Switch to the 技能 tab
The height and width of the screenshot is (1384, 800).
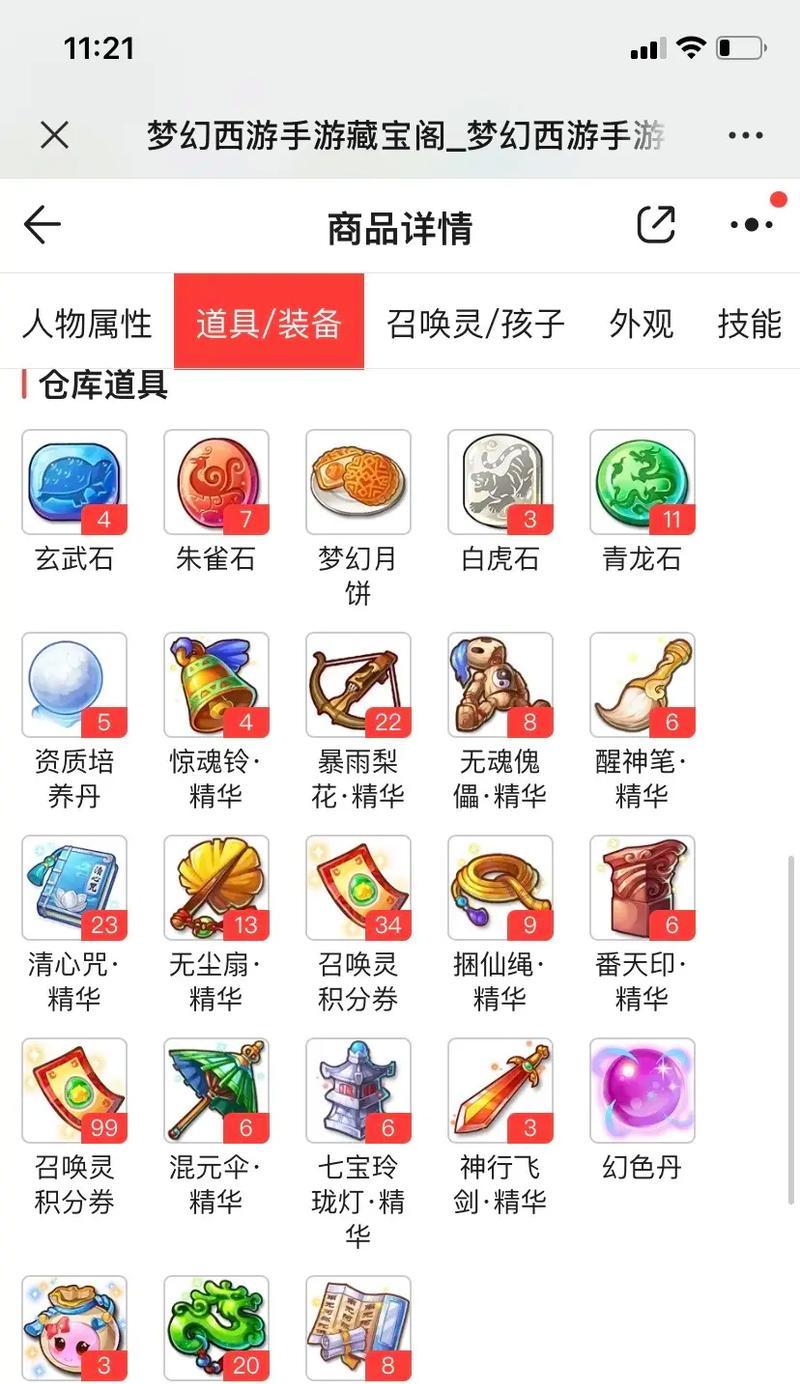tap(749, 323)
